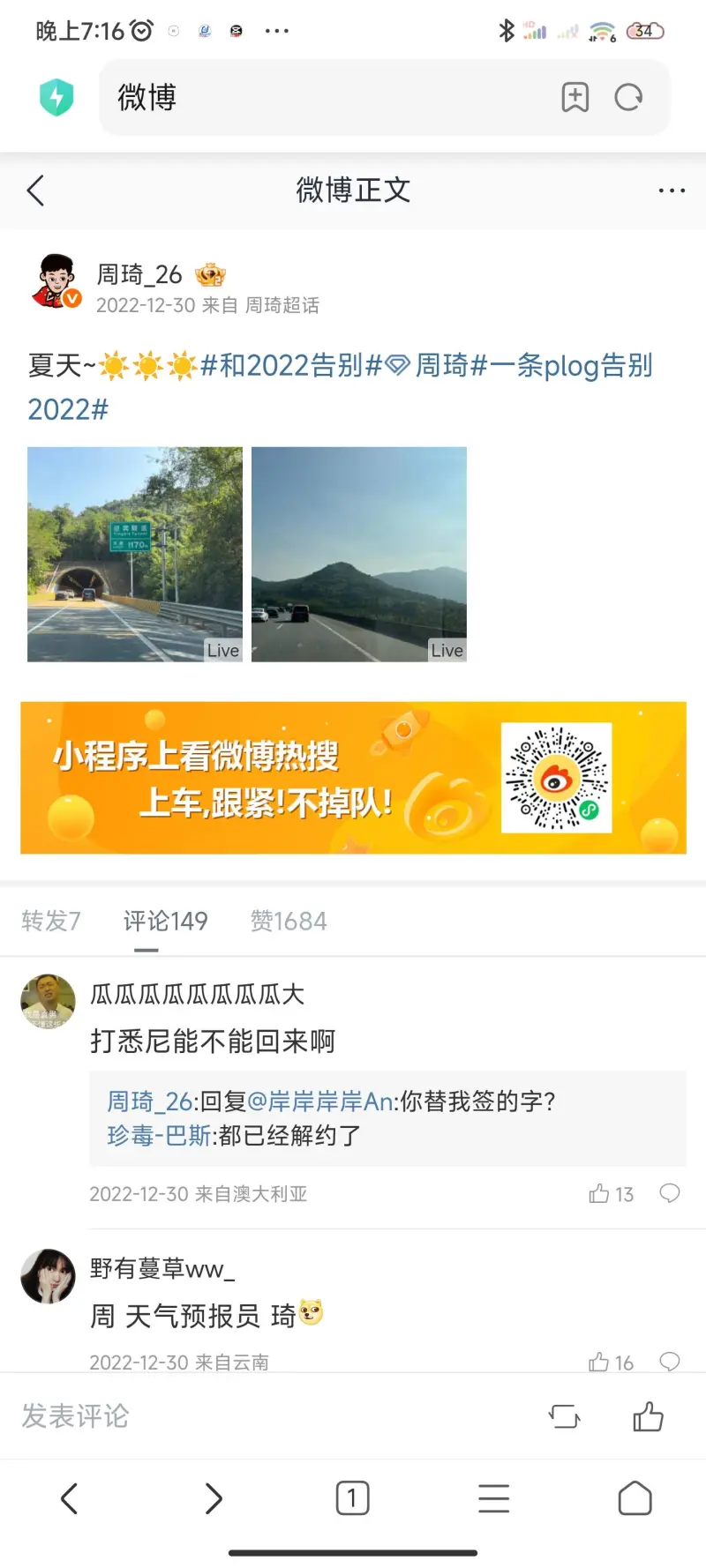This screenshot has height=1568, width=706.
Task: View the mountain road Live photo
Action: click(x=359, y=554)
